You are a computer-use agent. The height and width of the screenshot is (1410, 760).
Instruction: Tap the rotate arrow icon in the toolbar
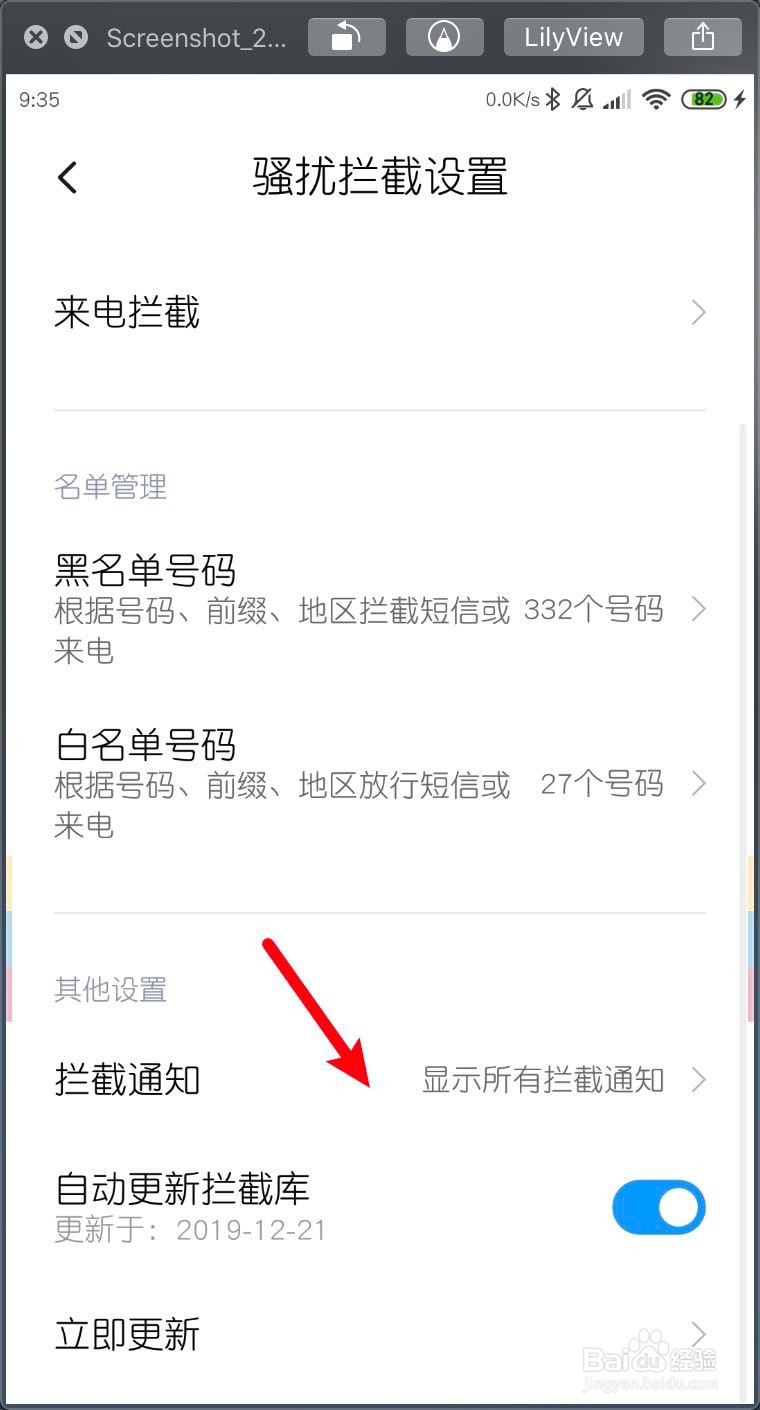pyautogui.click(x=346, y=36)
